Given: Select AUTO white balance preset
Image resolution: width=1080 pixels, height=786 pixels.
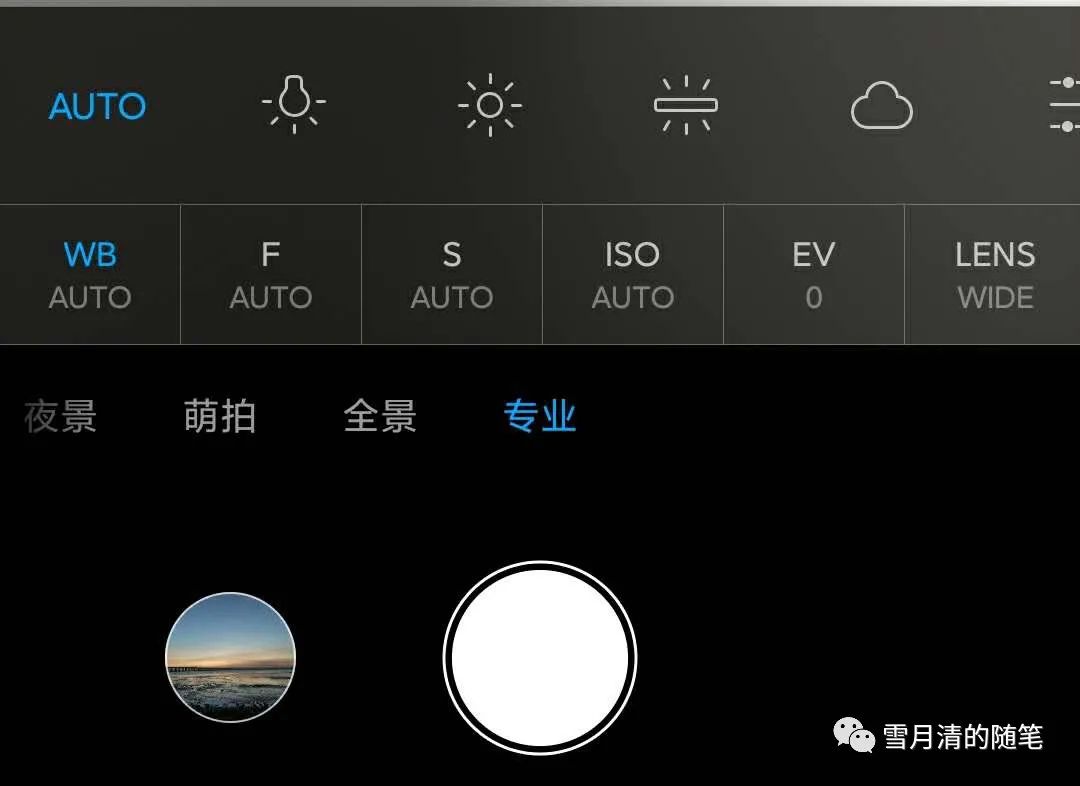Looking at the screenshot, I should [x=97, y=106].
